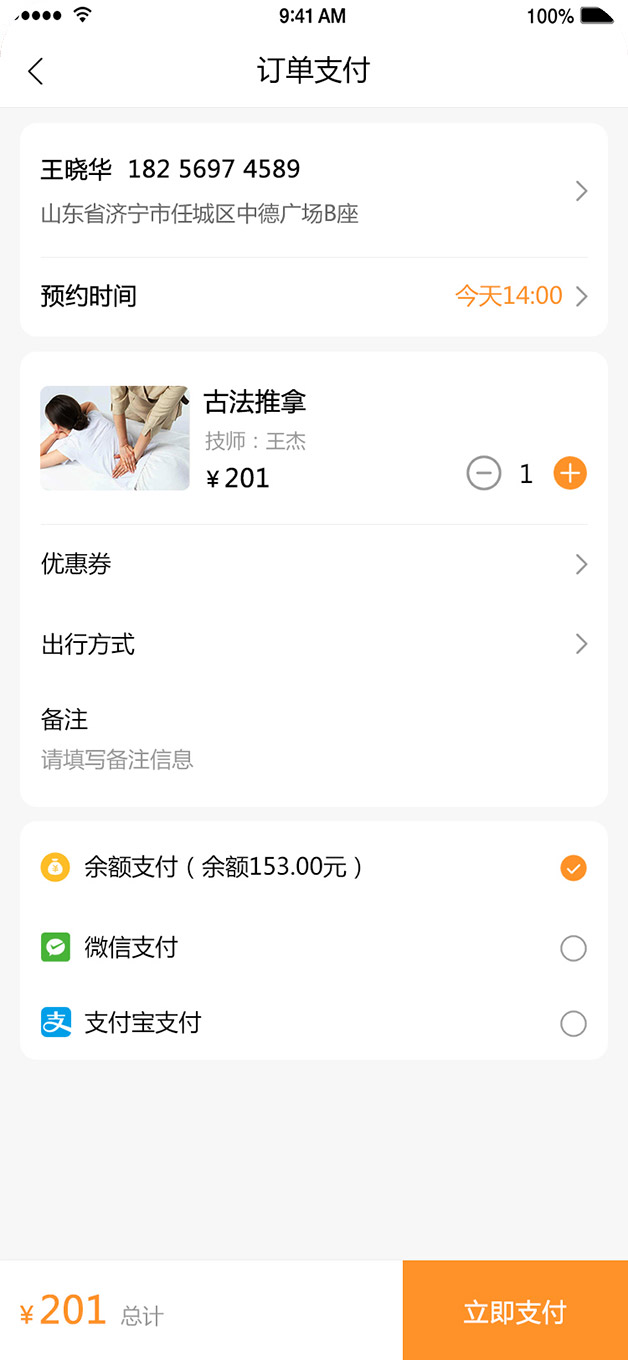Choose a 出行方式 travel method
Image resolution: width=628 pixels, height=1360 pixels.
(313, 644)
